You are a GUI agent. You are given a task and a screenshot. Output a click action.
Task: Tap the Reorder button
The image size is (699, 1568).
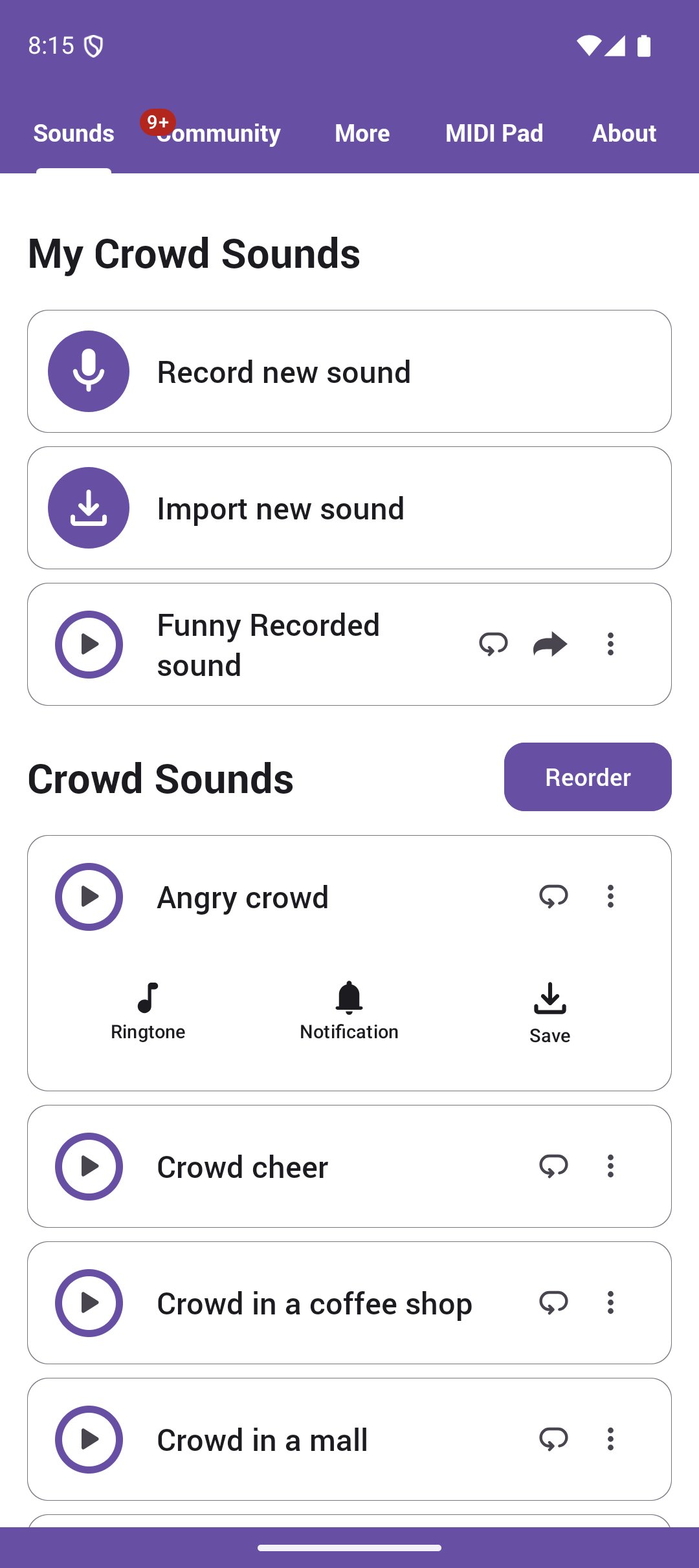point(588,777)
